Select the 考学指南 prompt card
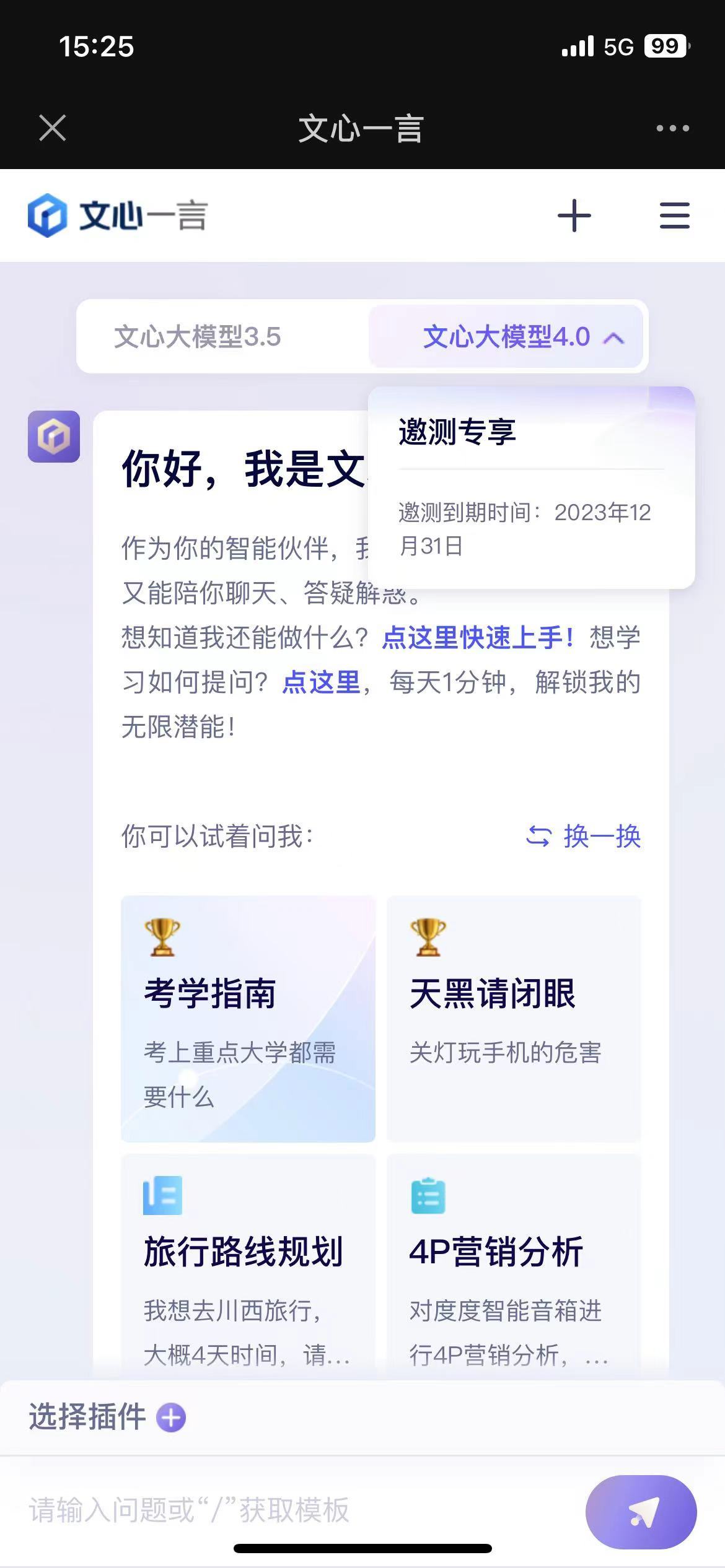The height and width of the screenshot is (1568, 725). tap(248, 1019)
